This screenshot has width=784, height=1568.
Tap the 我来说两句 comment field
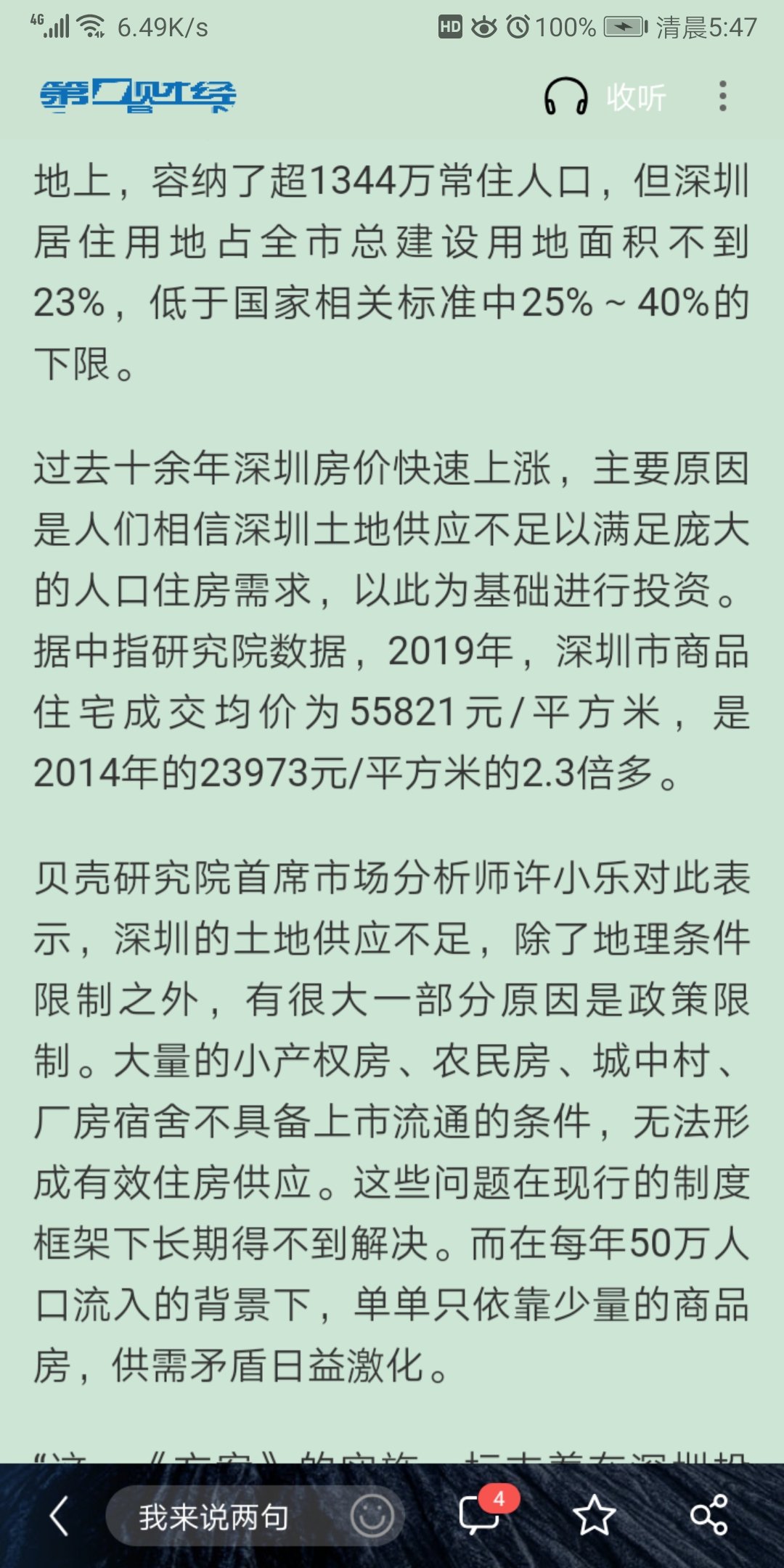[214, 1516]
